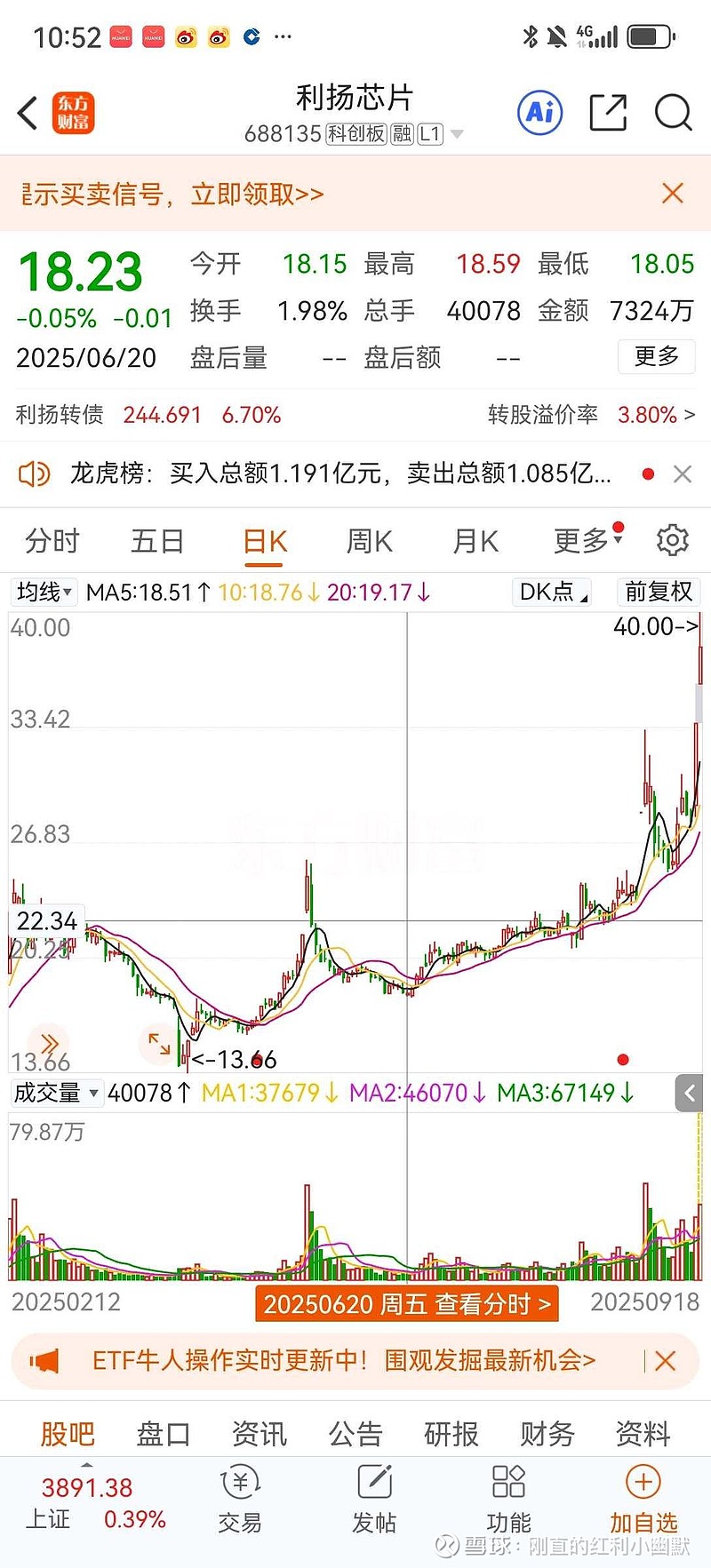Viewport: 711px width, 1568px height.
Task: Add stock via 加自选
Action: pyautogui.click(x=643, y=1500)
